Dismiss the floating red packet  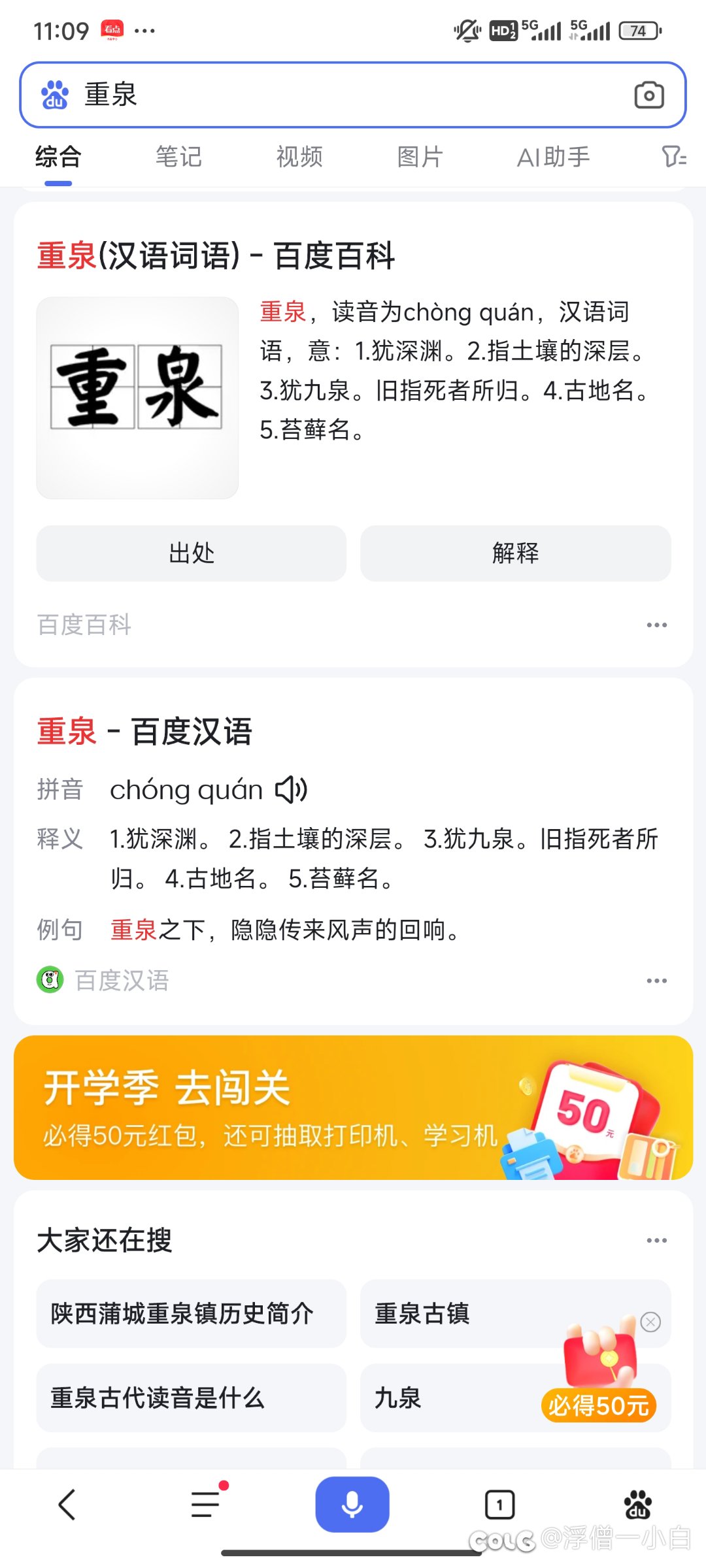coord(650,1322)
